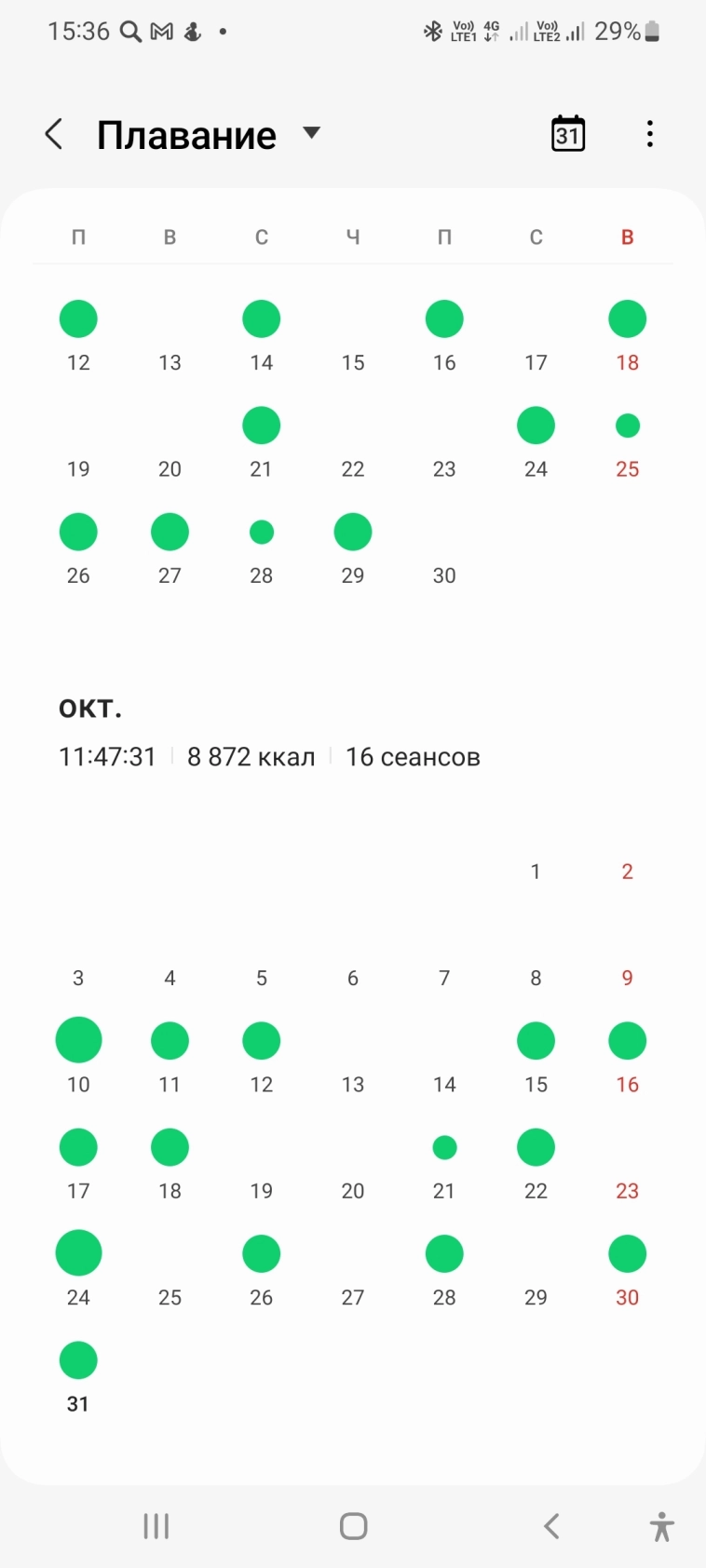View October 16 swimming session
This screenshot has height=1568, width=706.
(627, 1041)
